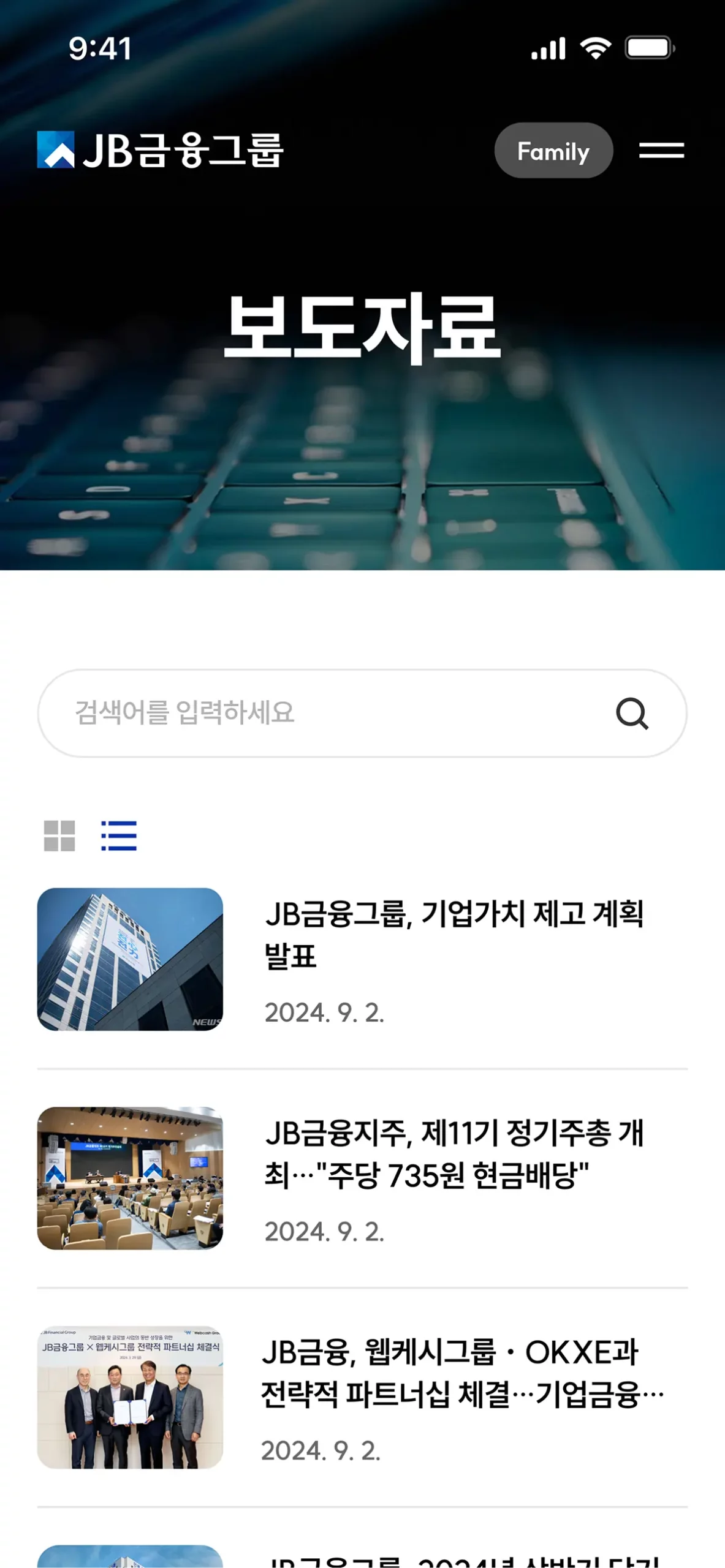Tap the magnifier search icon
The height and width of the screenshot is (1568, 725).
[x=632, y=714]
